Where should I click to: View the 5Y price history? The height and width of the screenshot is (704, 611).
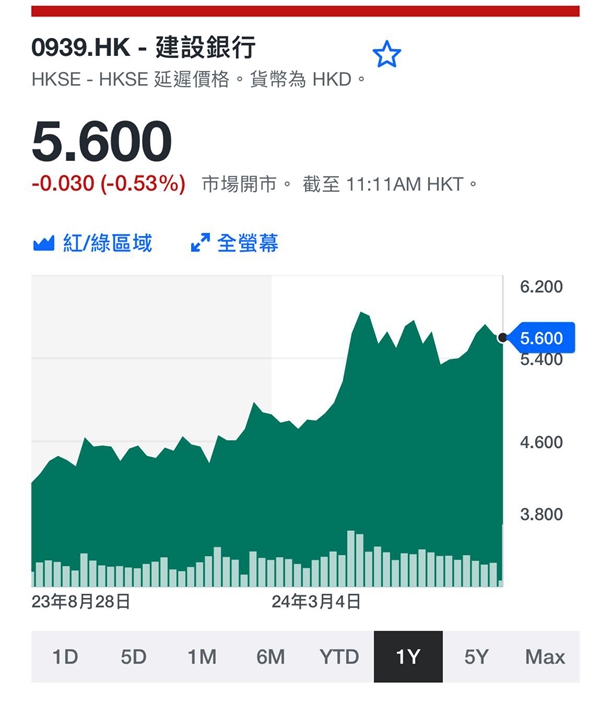tap(476, 657)
